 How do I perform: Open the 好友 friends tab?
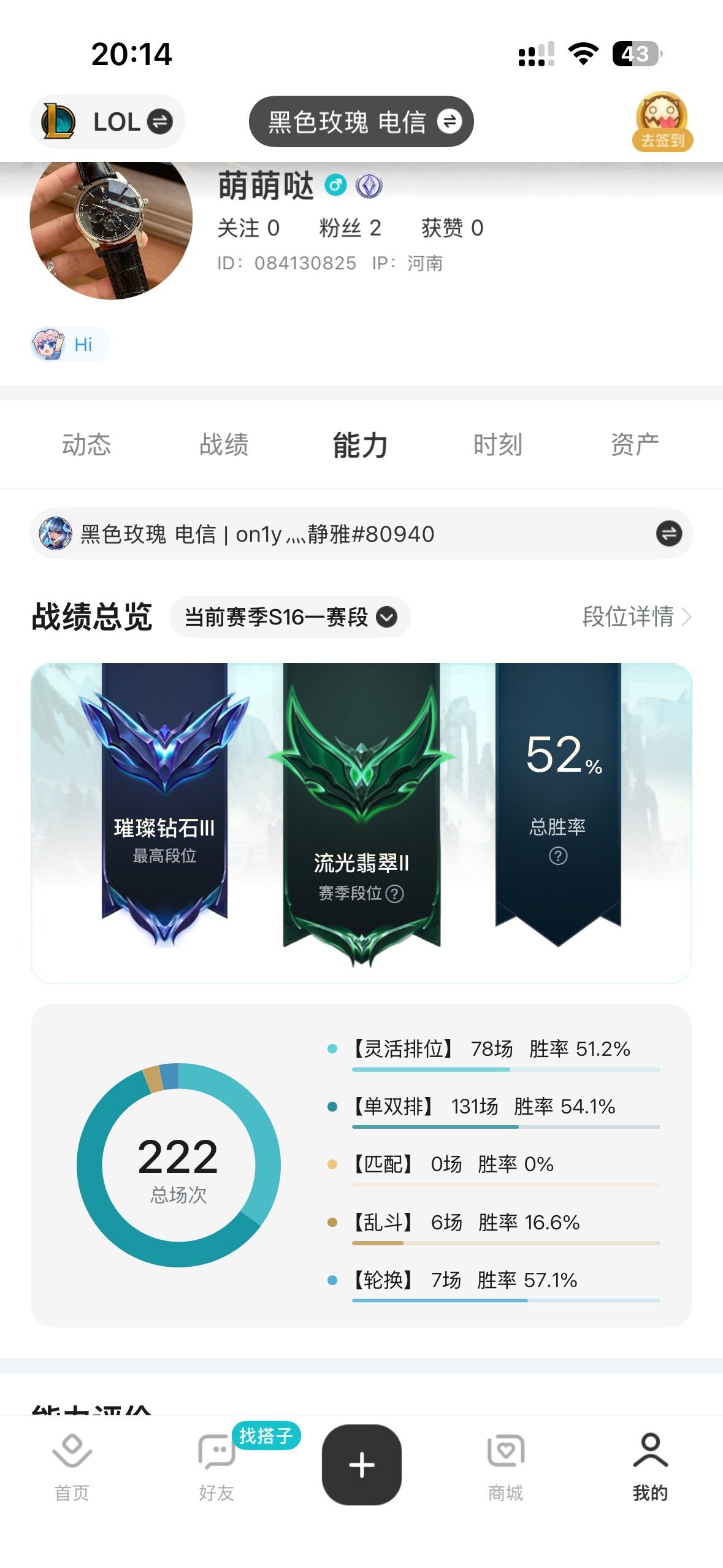click(x=216, y=1467)
